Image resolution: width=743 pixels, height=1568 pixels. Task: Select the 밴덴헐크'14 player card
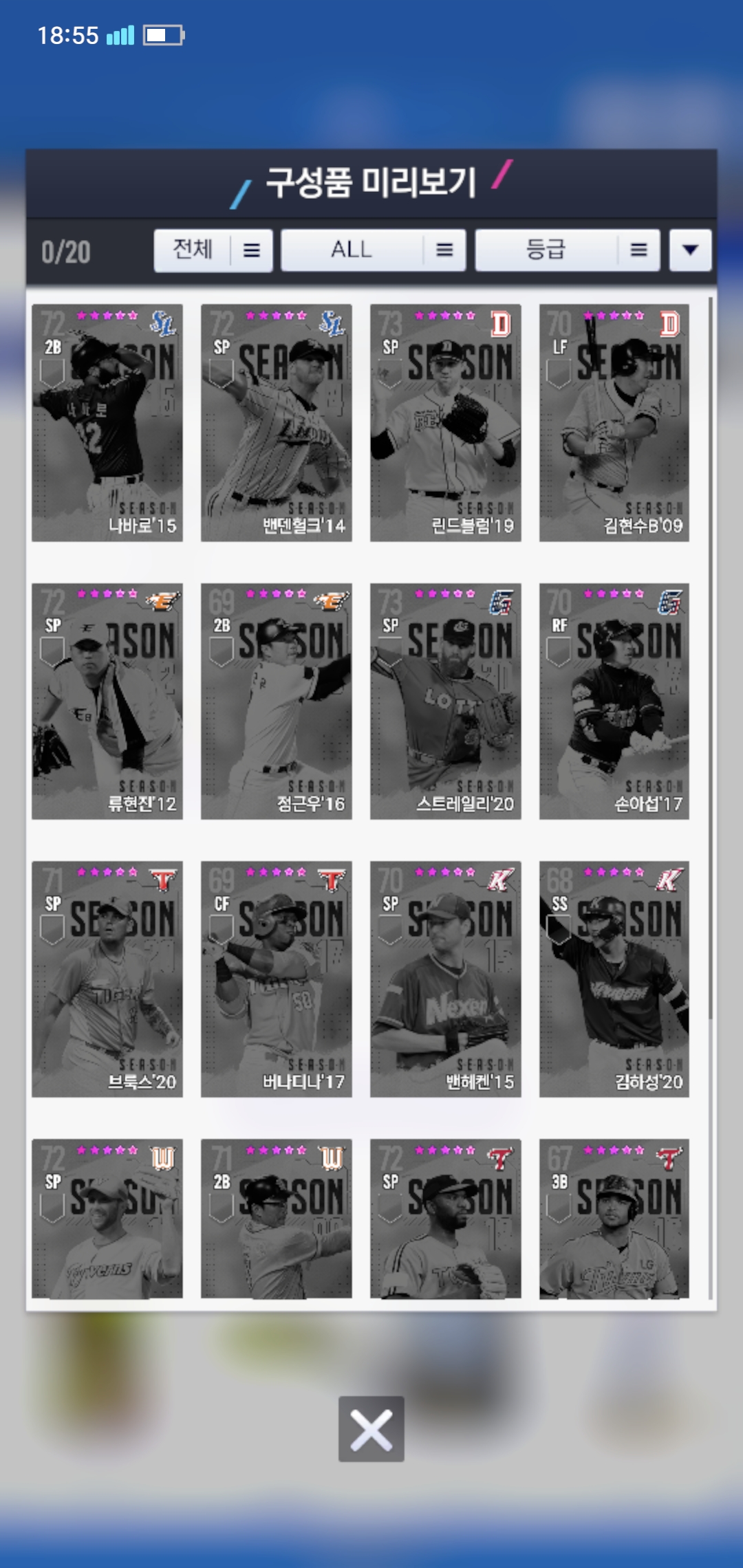click(x=276, y=423)
